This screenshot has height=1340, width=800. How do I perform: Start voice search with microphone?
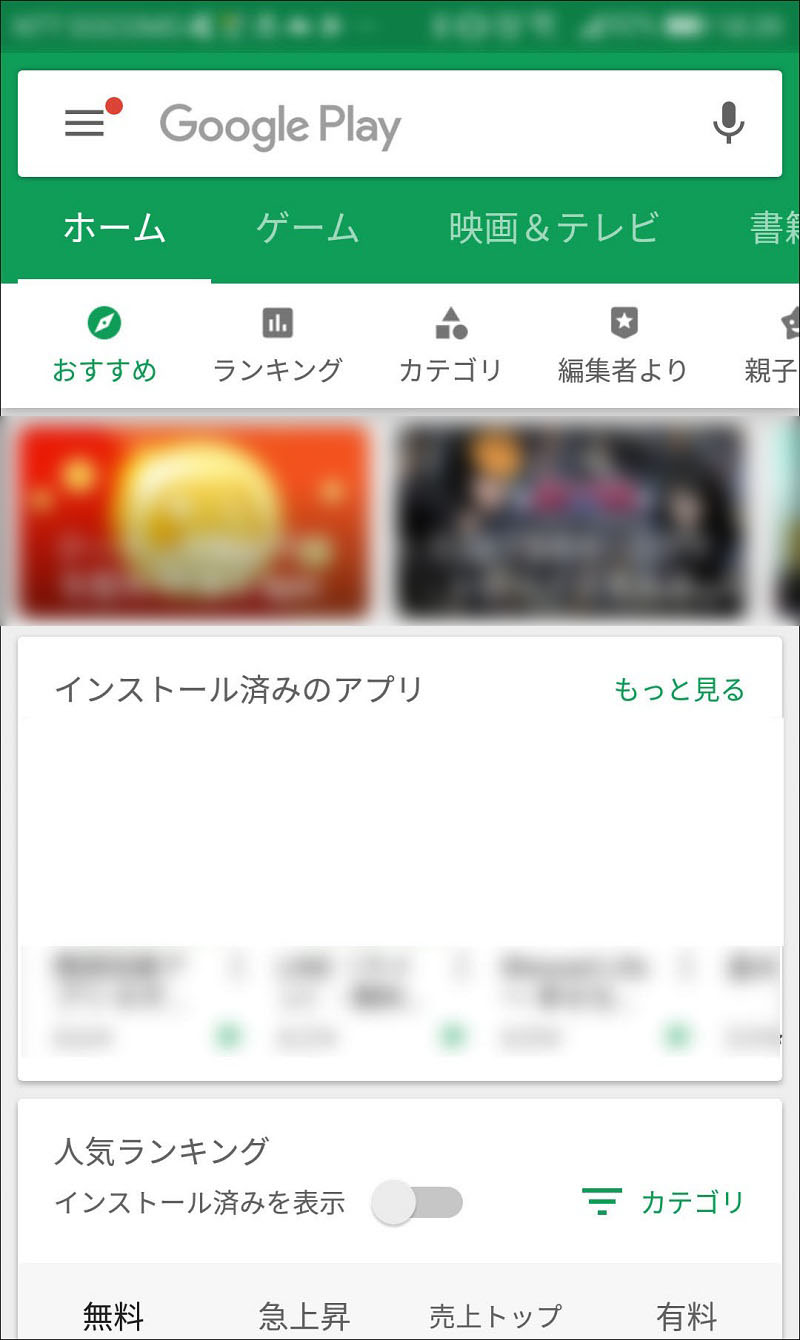pos(728,124)
